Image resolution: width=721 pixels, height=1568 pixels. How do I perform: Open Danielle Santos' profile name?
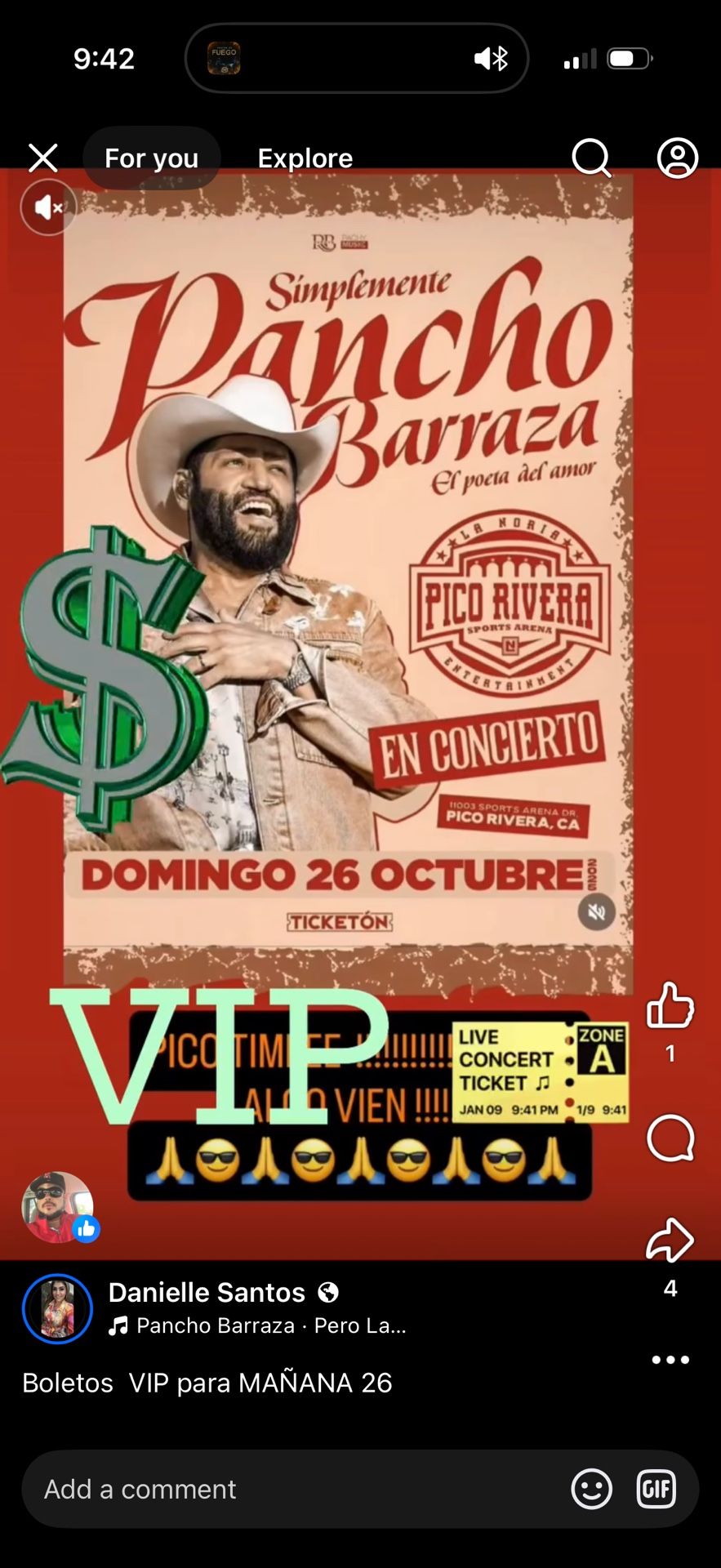[x=207, y=1291]
